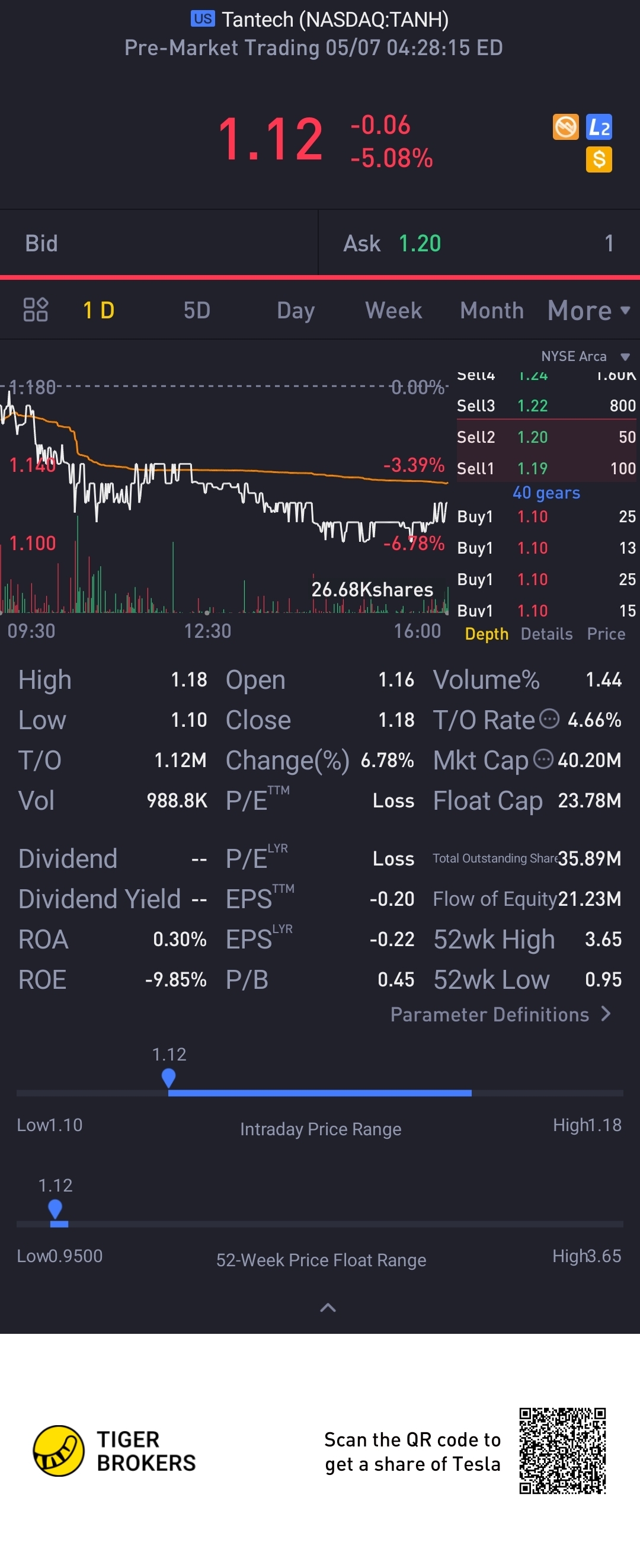Open the chart layout grid icon
This screenshot has height=1568, width=640.
coord(36,309)
